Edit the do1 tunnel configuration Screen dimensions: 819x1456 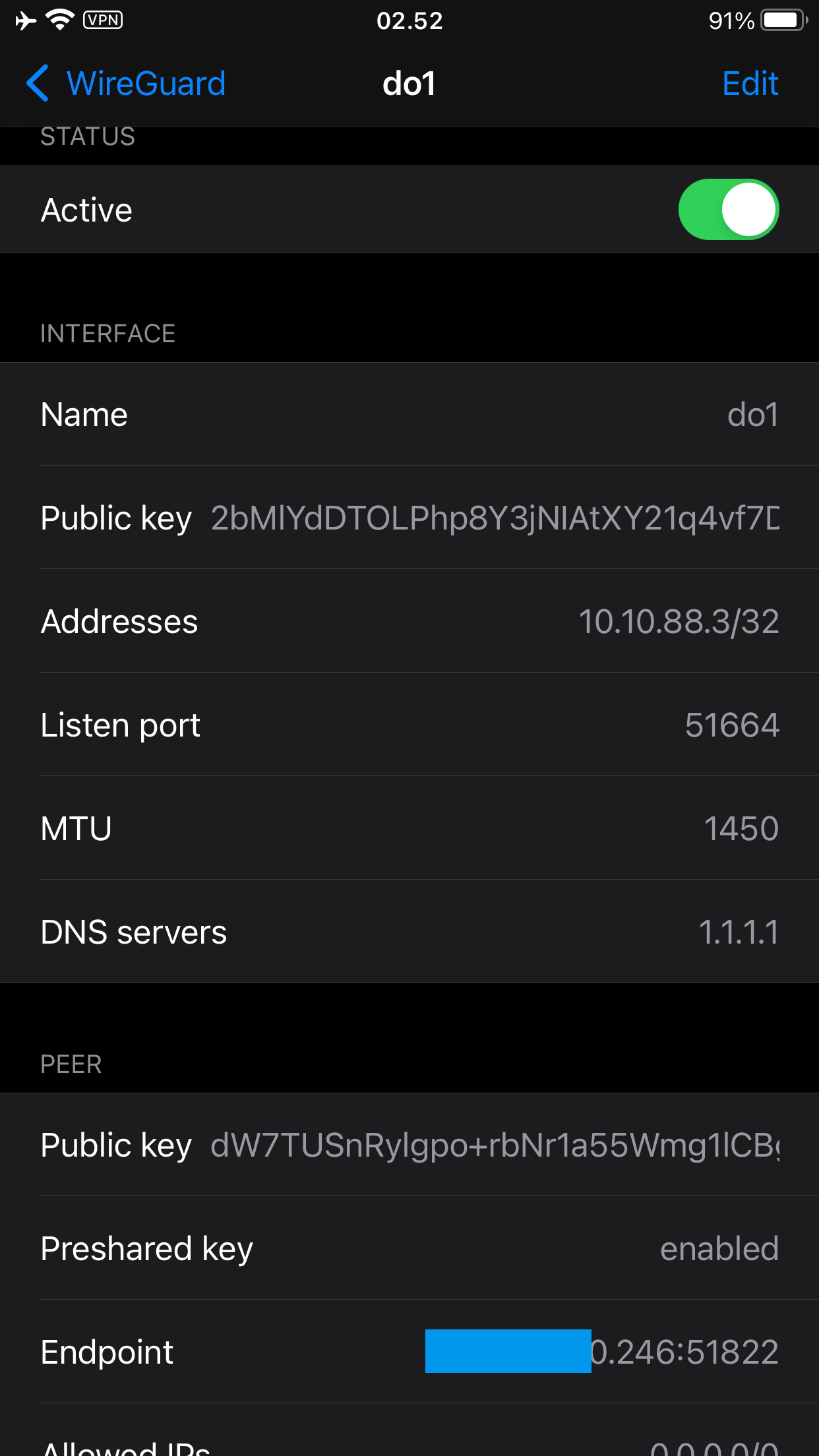[750, 84]
